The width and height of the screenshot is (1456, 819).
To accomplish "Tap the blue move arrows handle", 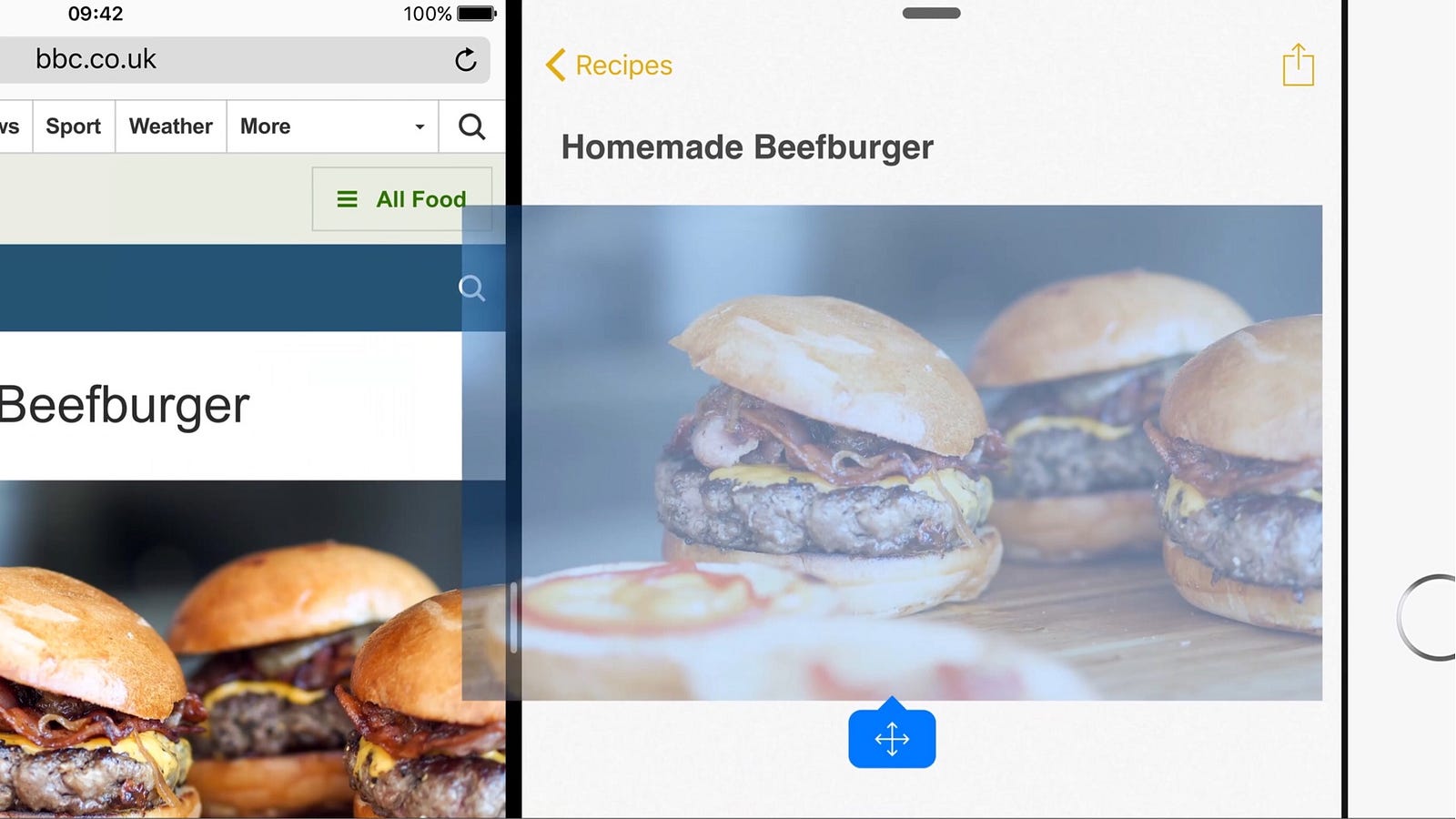I will [892, 739].
